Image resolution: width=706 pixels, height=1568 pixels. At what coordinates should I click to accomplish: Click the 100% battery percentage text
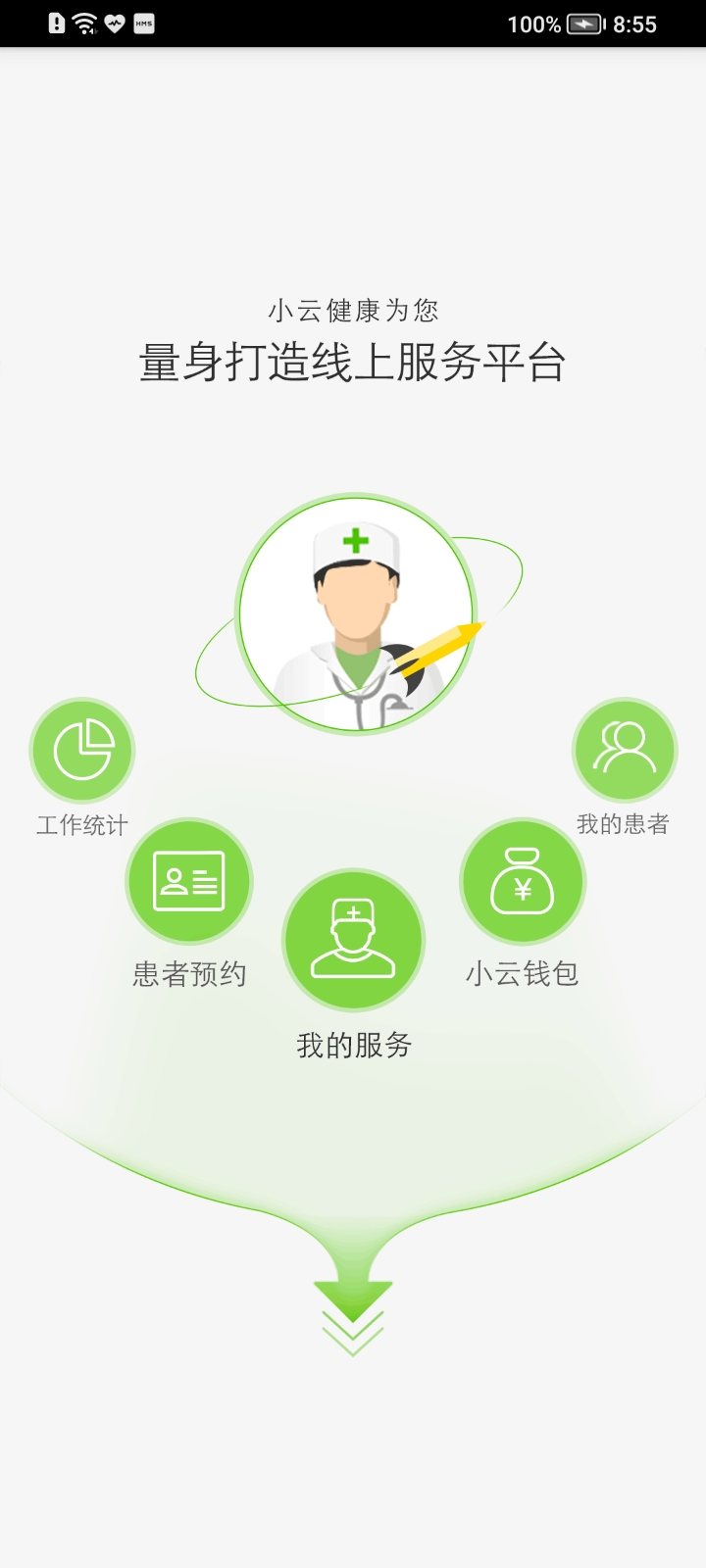click(x=529, y=25)
